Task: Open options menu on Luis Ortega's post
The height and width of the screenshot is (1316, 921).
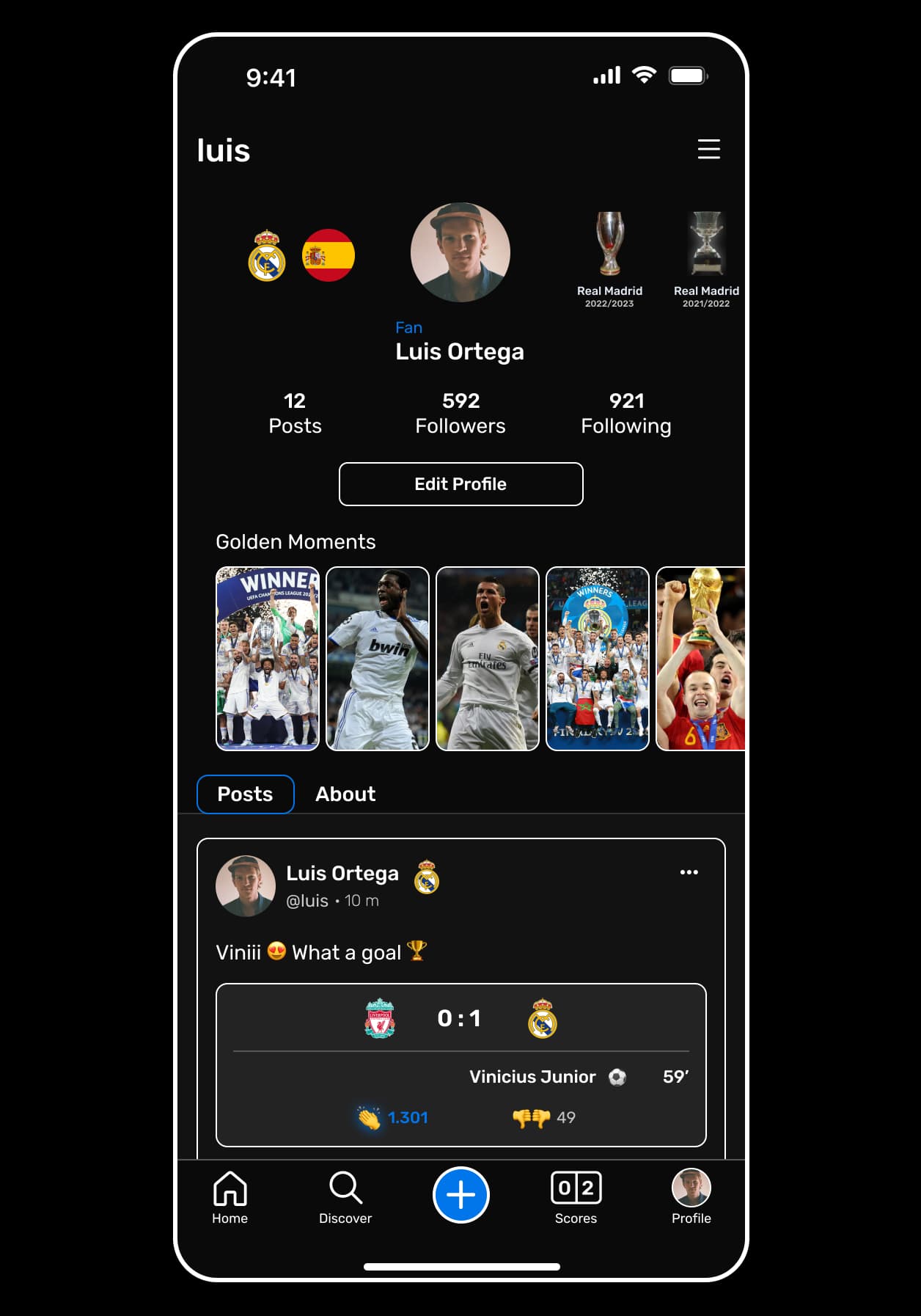Action: 689,872
